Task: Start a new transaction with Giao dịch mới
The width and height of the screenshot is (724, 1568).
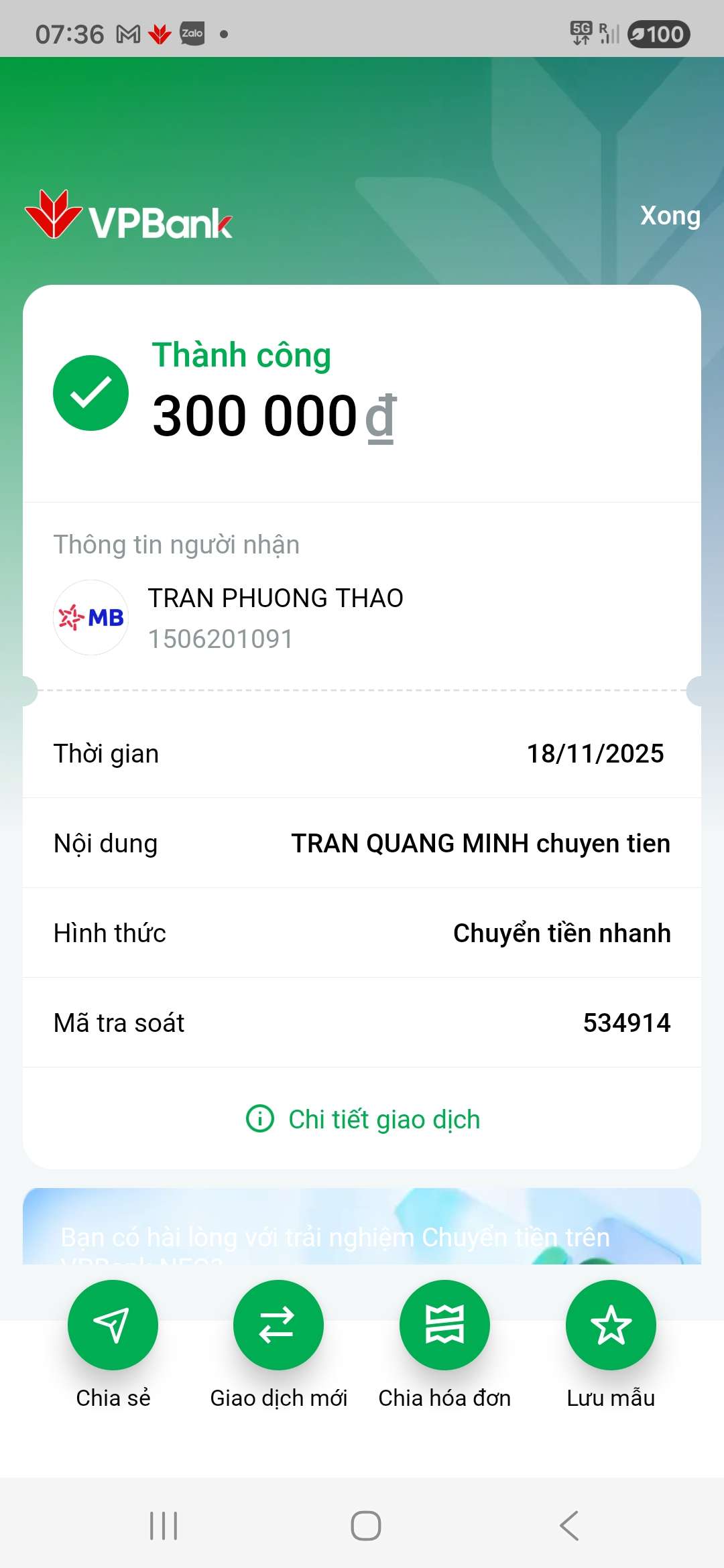Action: tap(278, 1325)
